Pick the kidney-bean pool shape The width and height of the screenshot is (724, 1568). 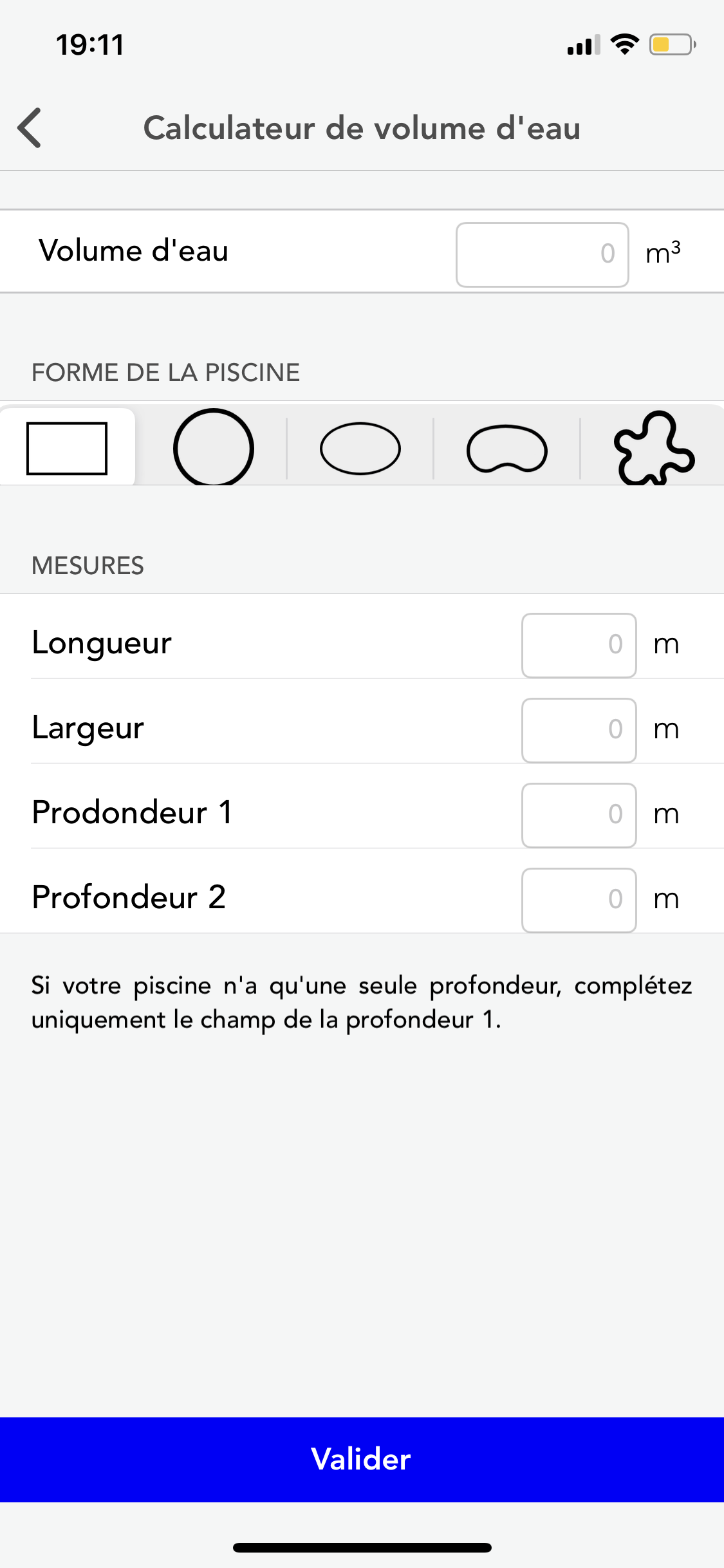507,448
